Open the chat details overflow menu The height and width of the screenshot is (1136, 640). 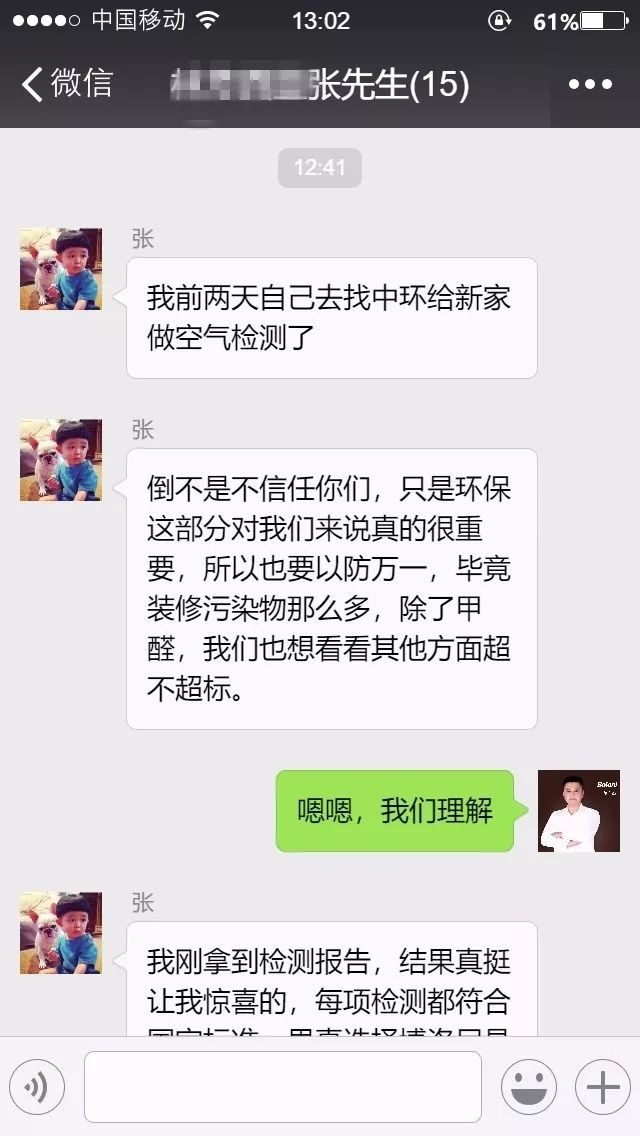click(x=589, y=84)
